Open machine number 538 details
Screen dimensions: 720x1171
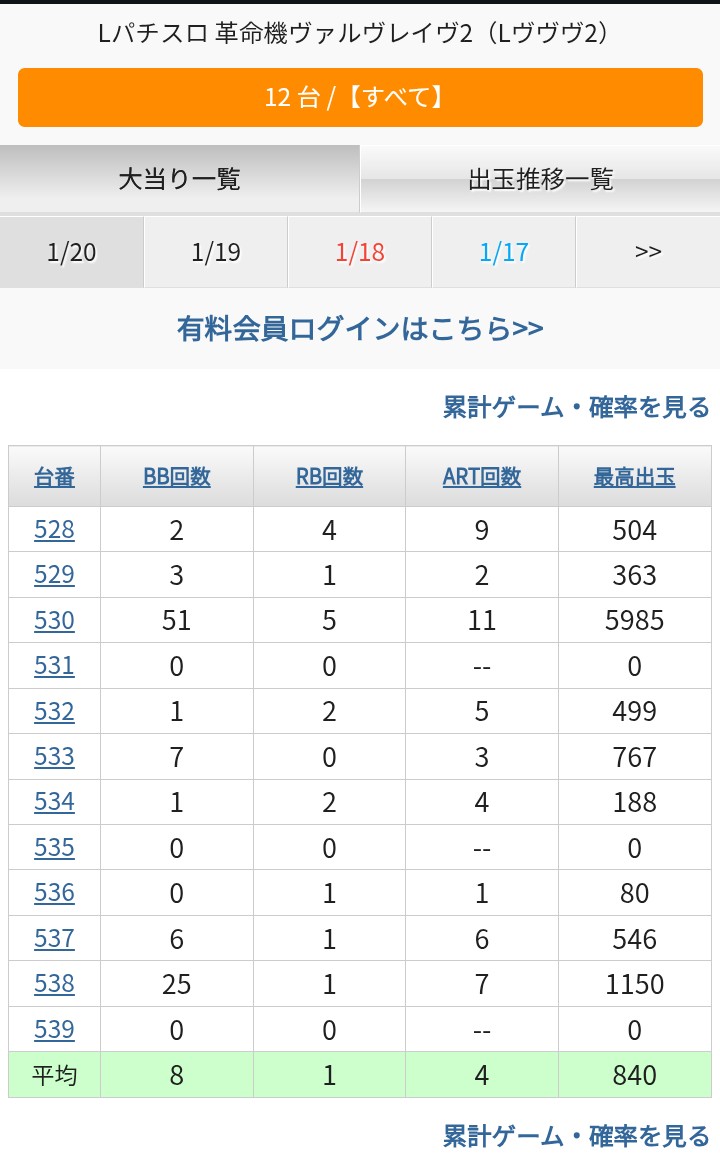tap(54, 983)
